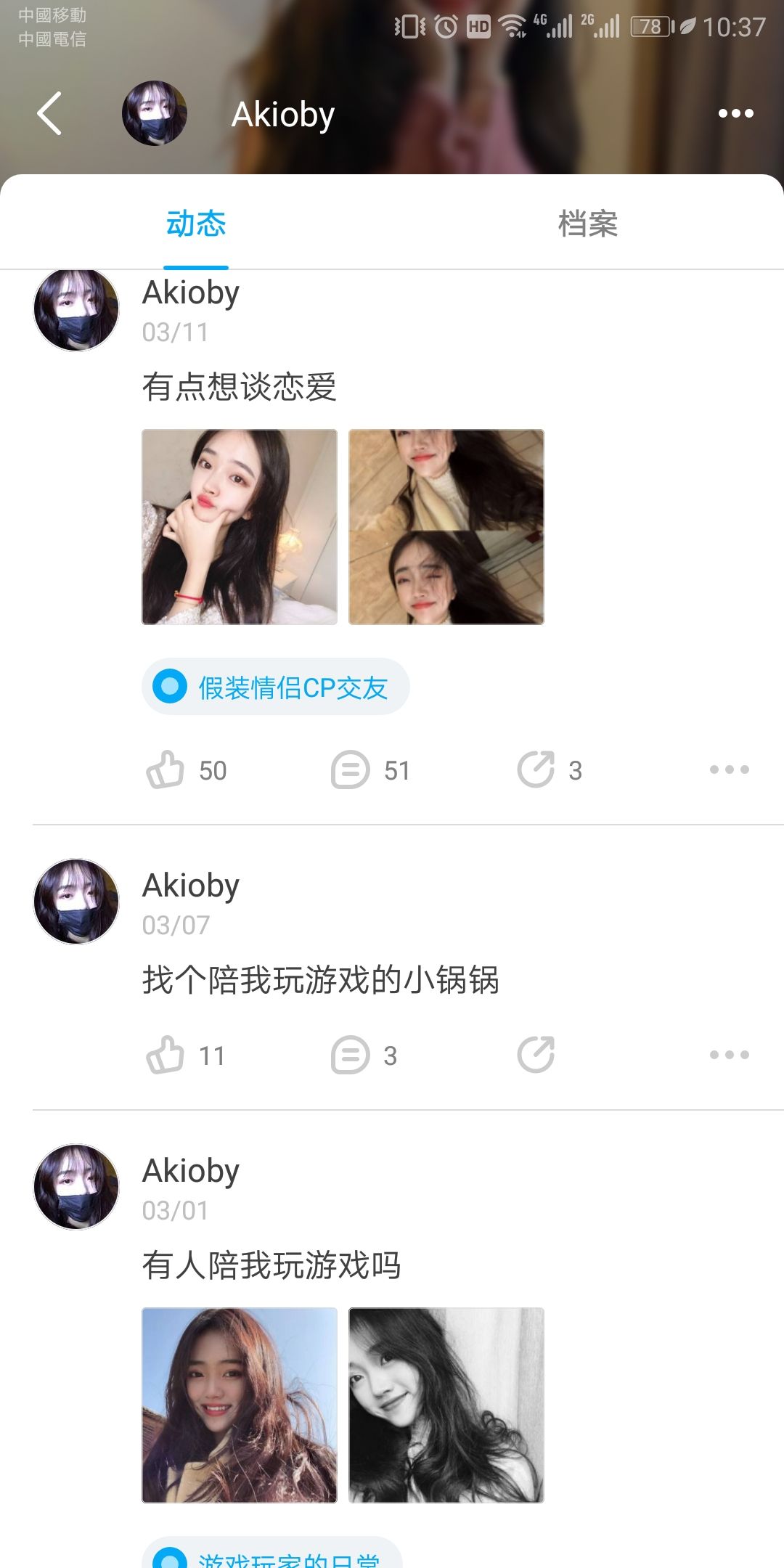Screen dimensions: 784x1568
Task: Share the 03/11 post
Action: coord(536,769)
